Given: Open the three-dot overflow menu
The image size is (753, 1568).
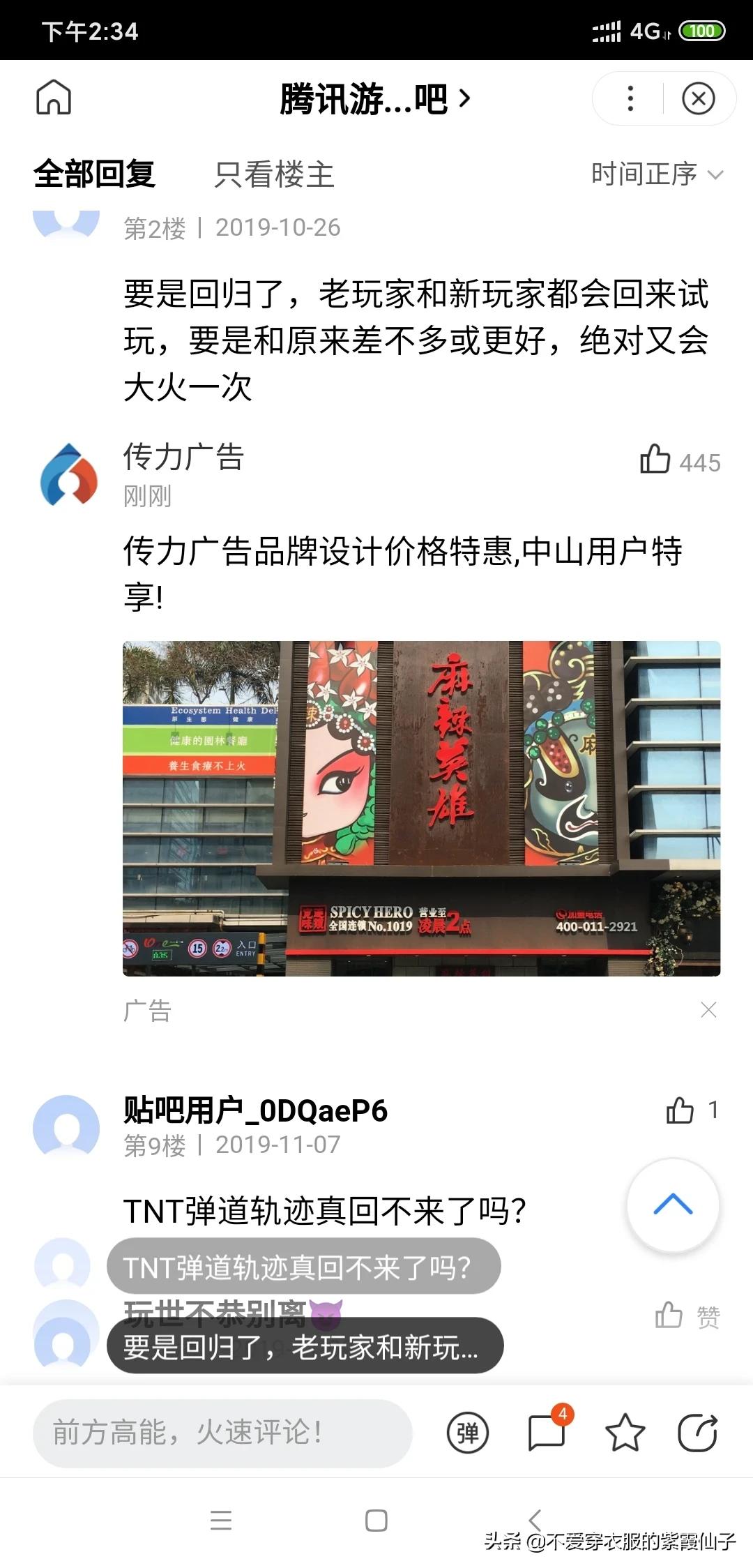Looking at the screenshot, I should 630,98.
